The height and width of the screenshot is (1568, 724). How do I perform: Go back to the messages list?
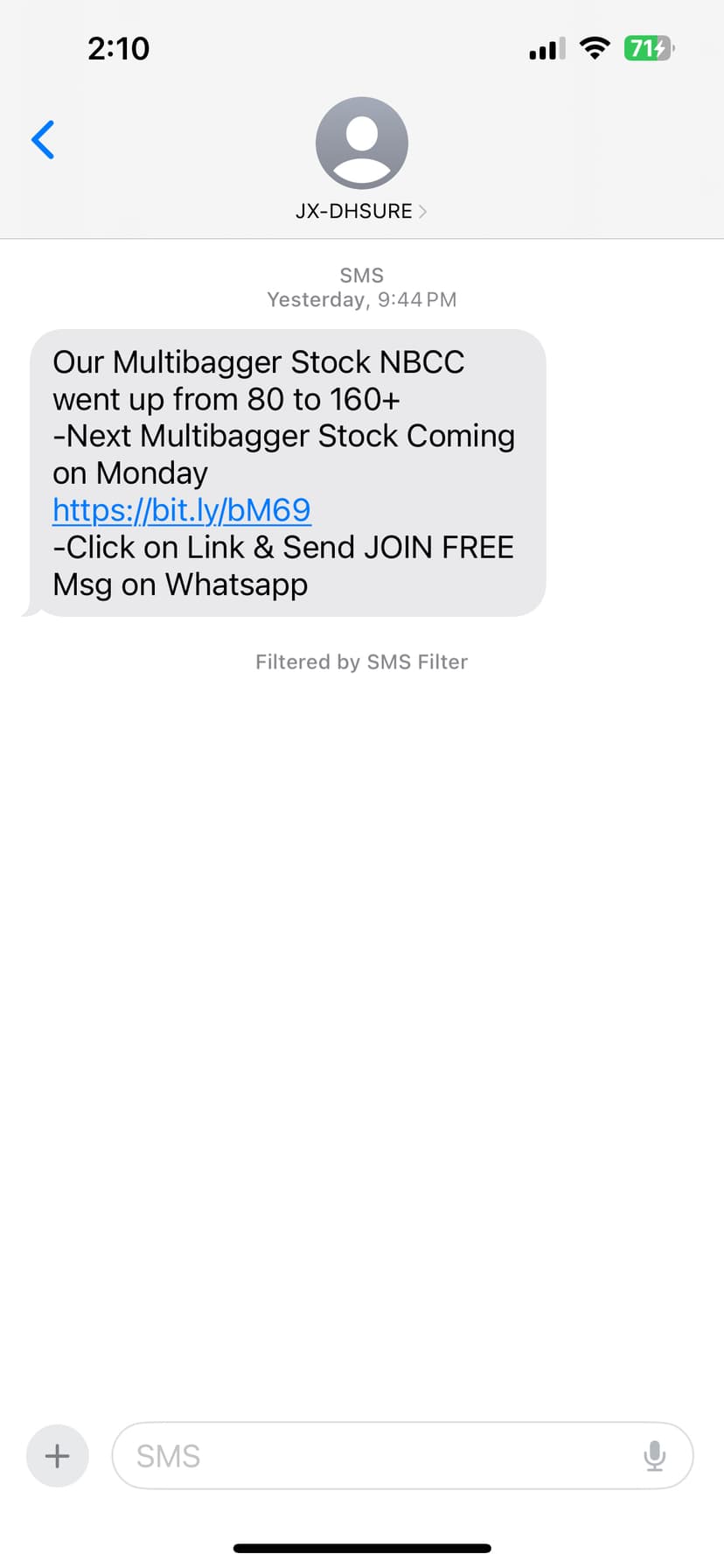pos(43,140)
